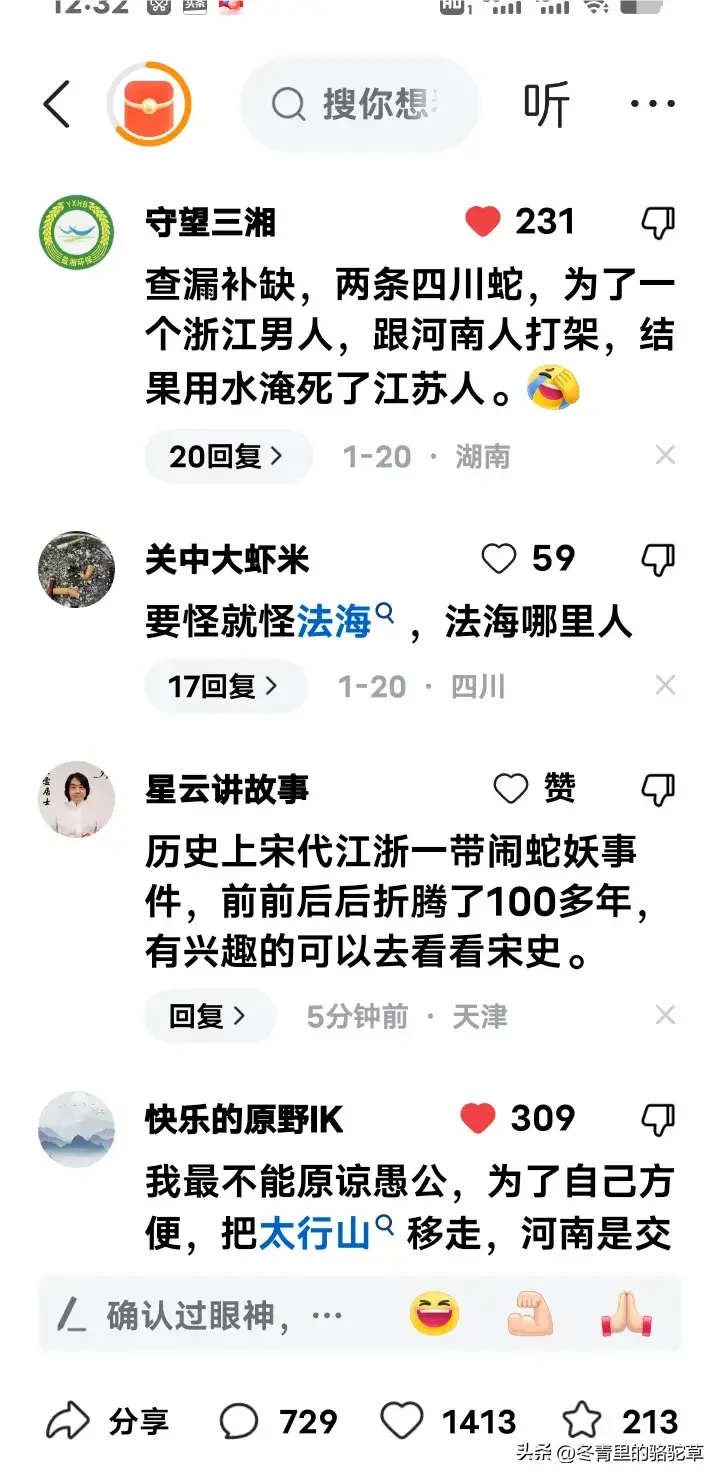Like the post with 1413 likes
Viewport: 720px width, 1478px height.
click(403, 1421)
